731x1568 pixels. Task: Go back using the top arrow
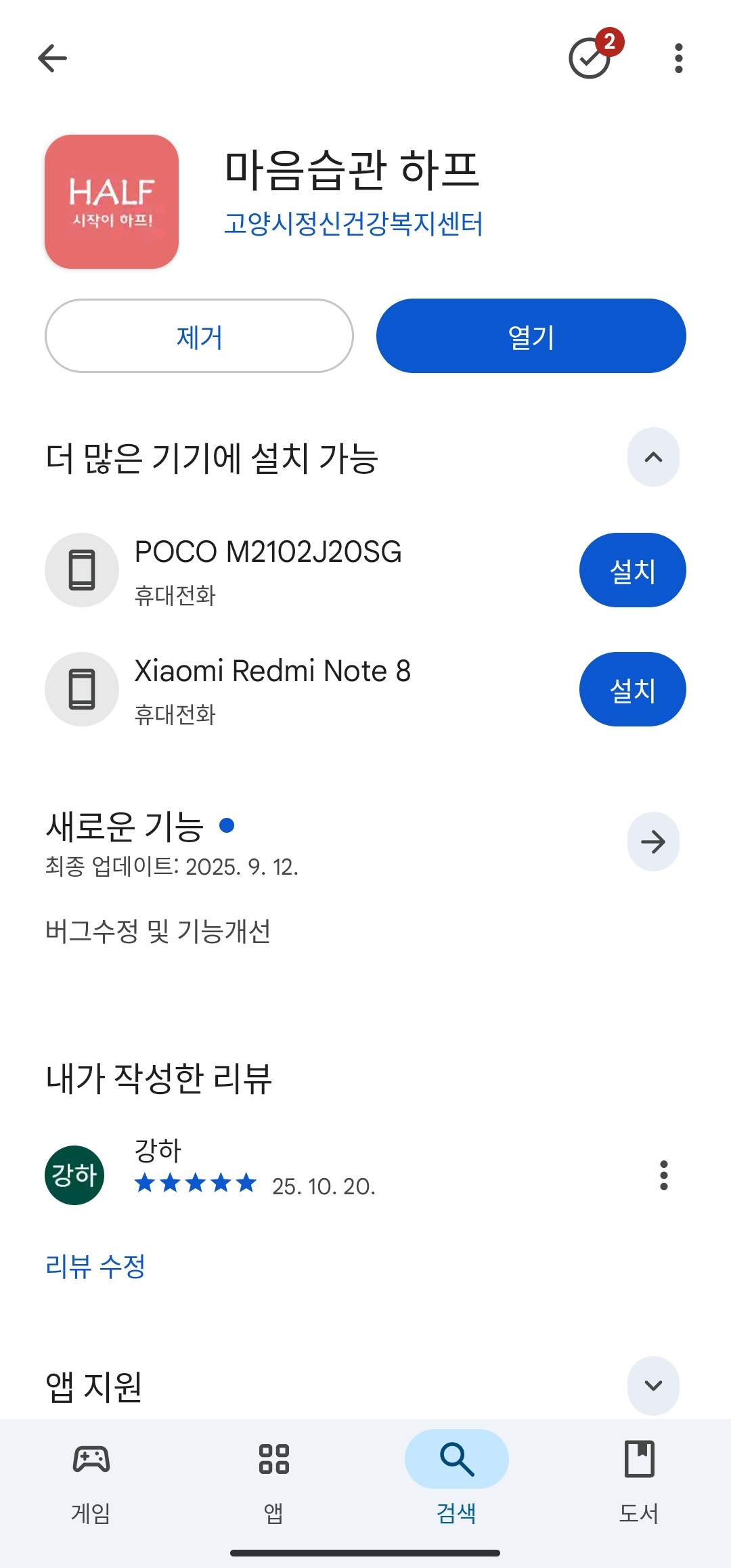point(52,58)
